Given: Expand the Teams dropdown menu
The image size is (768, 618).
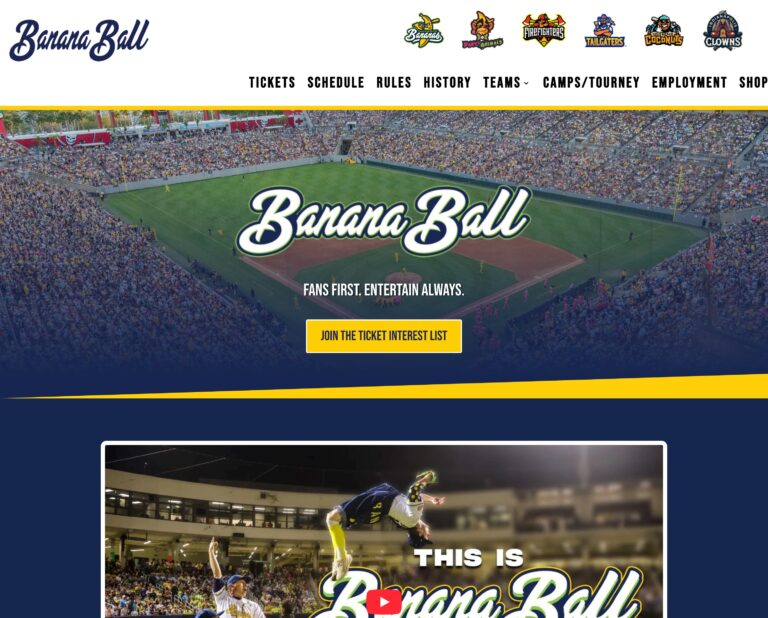Looking at the screenshot, I should pos(506,83).
